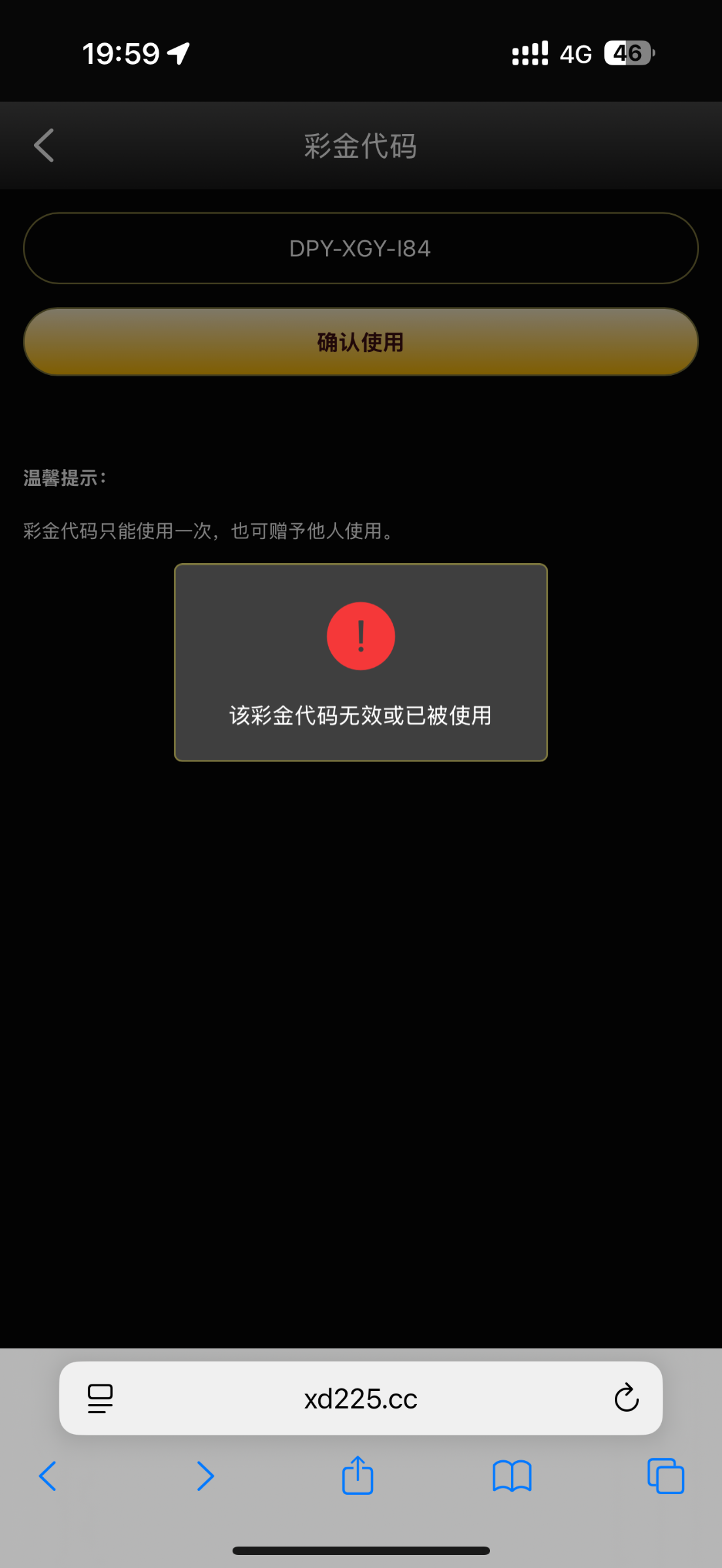The width and height of the screenshot is (722, 1568).
Task: Go forward in Safari history
Action: click(x=205, y=1476)
